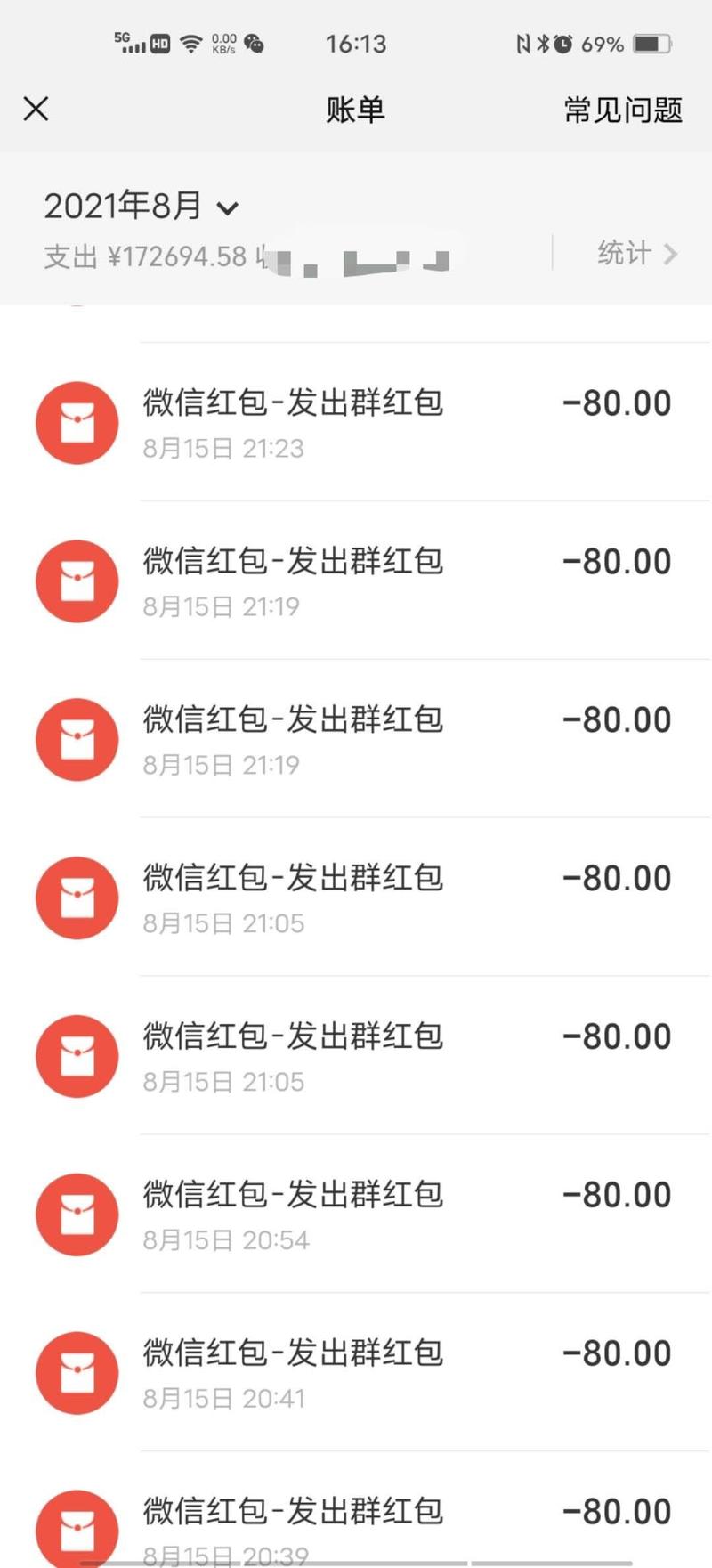
Task: Close the 账单 page with the X button
Action: click(x=36, y=109)
